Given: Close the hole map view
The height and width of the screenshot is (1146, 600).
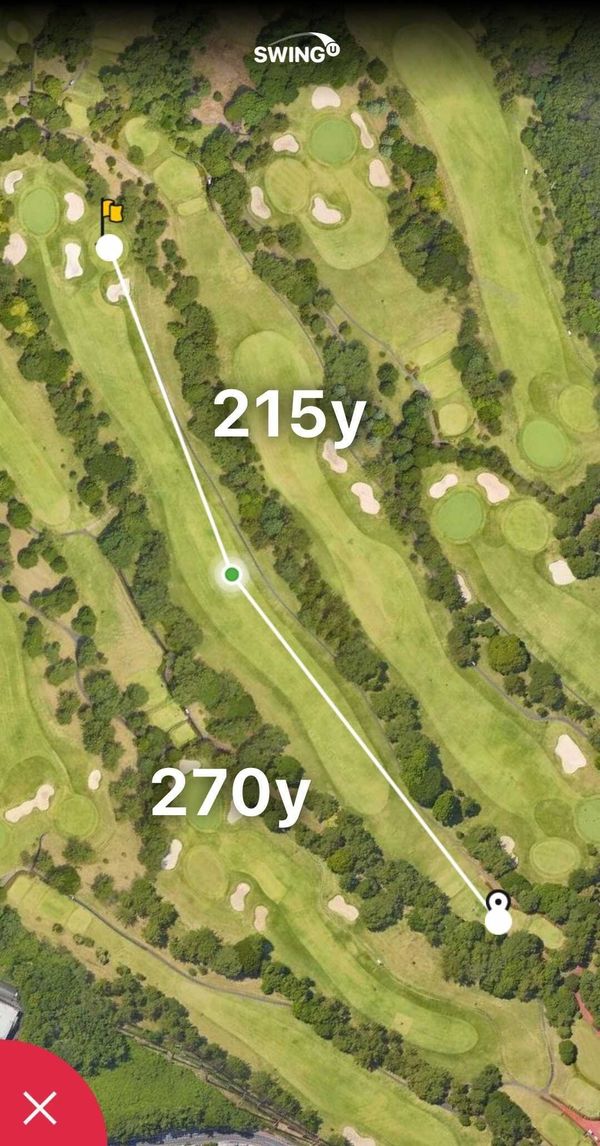Looking at the screenshot, I should pos(40,1107).
